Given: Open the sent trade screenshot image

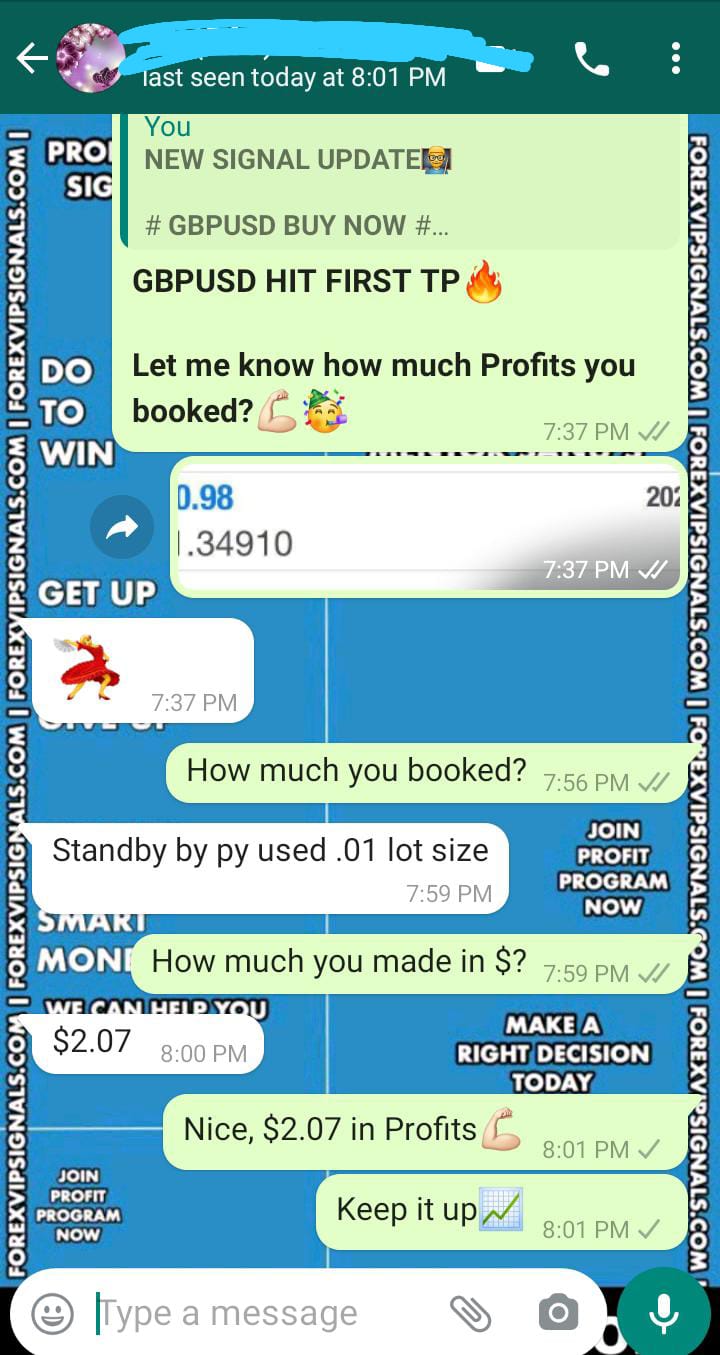Looking at the screenshot, I should (430, 527).
